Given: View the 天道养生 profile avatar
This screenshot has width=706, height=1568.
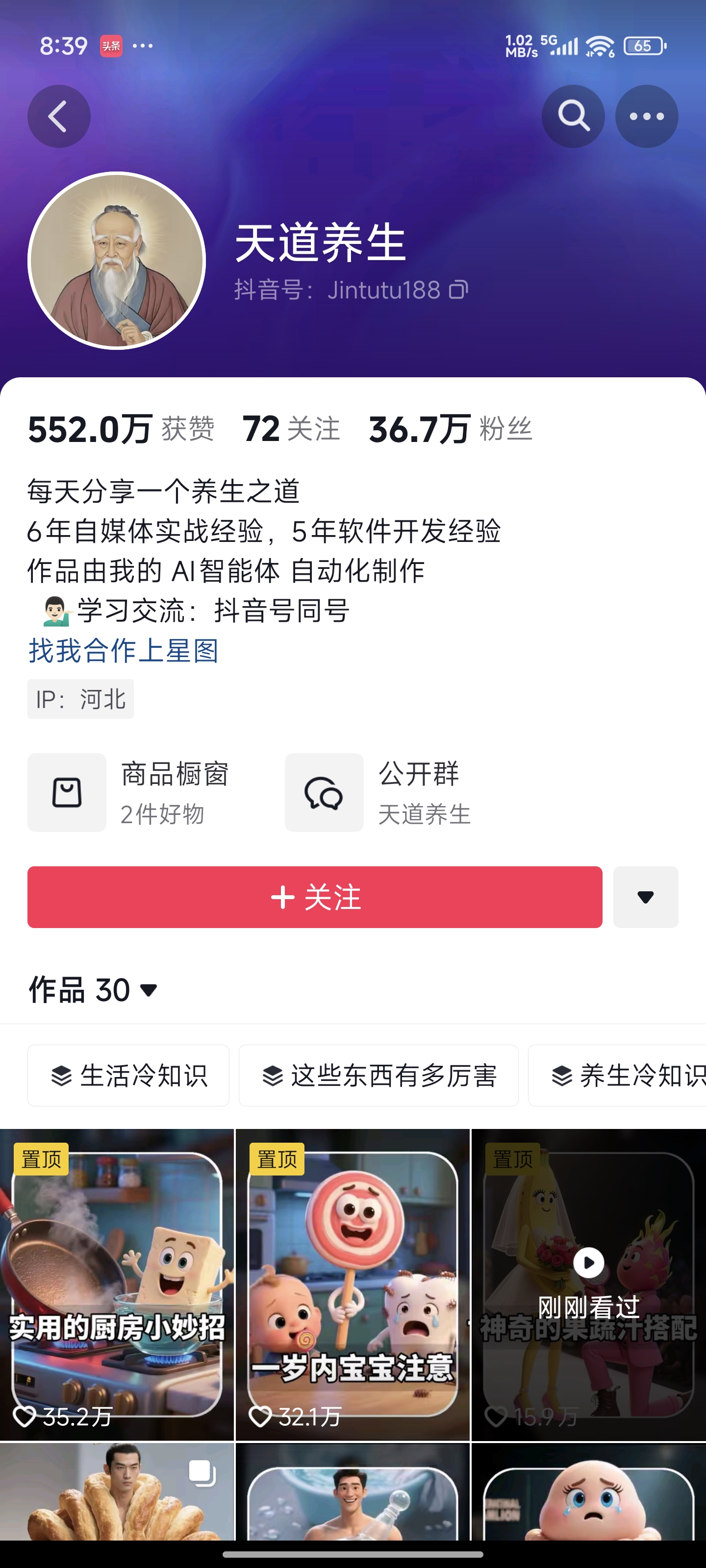Looking at the screenshot, I should (117, 261).
